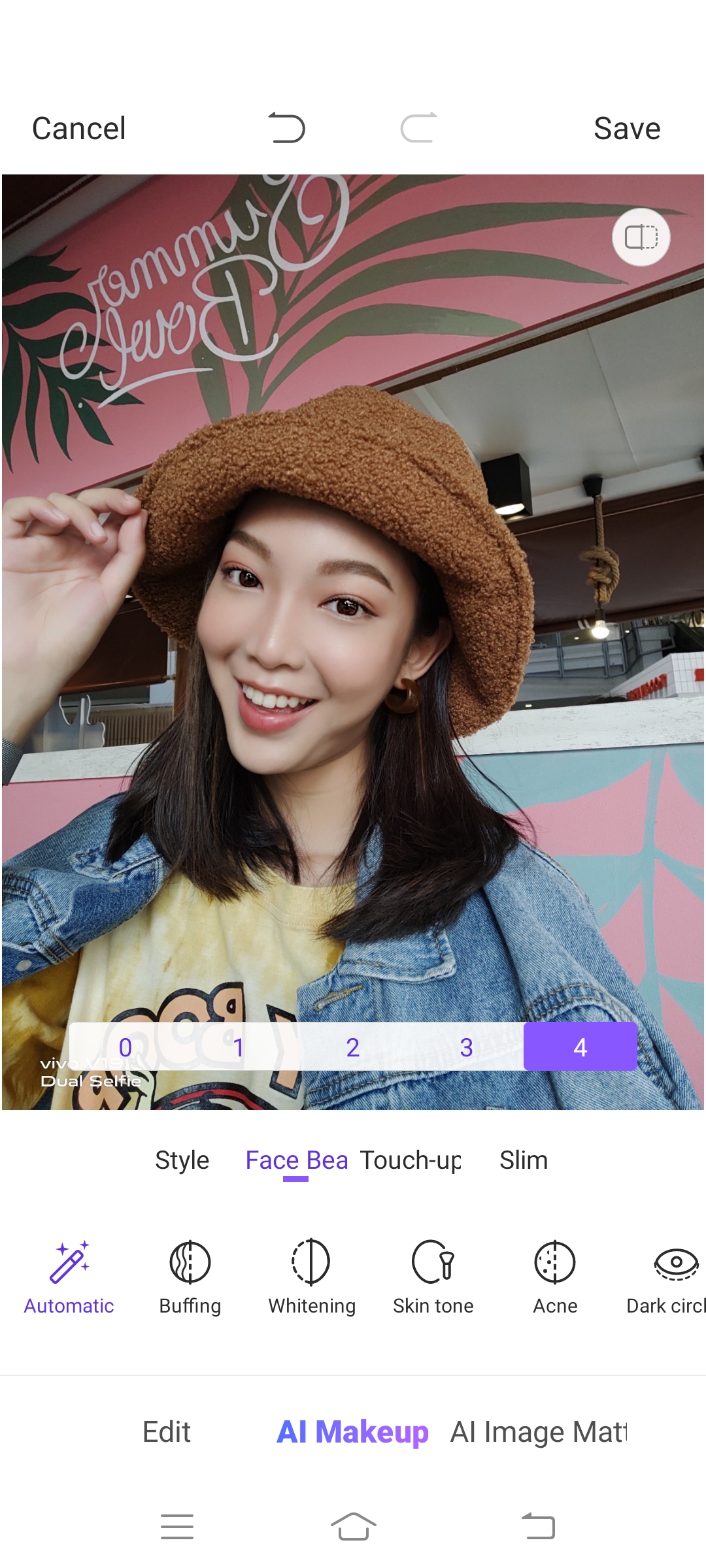Save the edited photo

point(626,129)
